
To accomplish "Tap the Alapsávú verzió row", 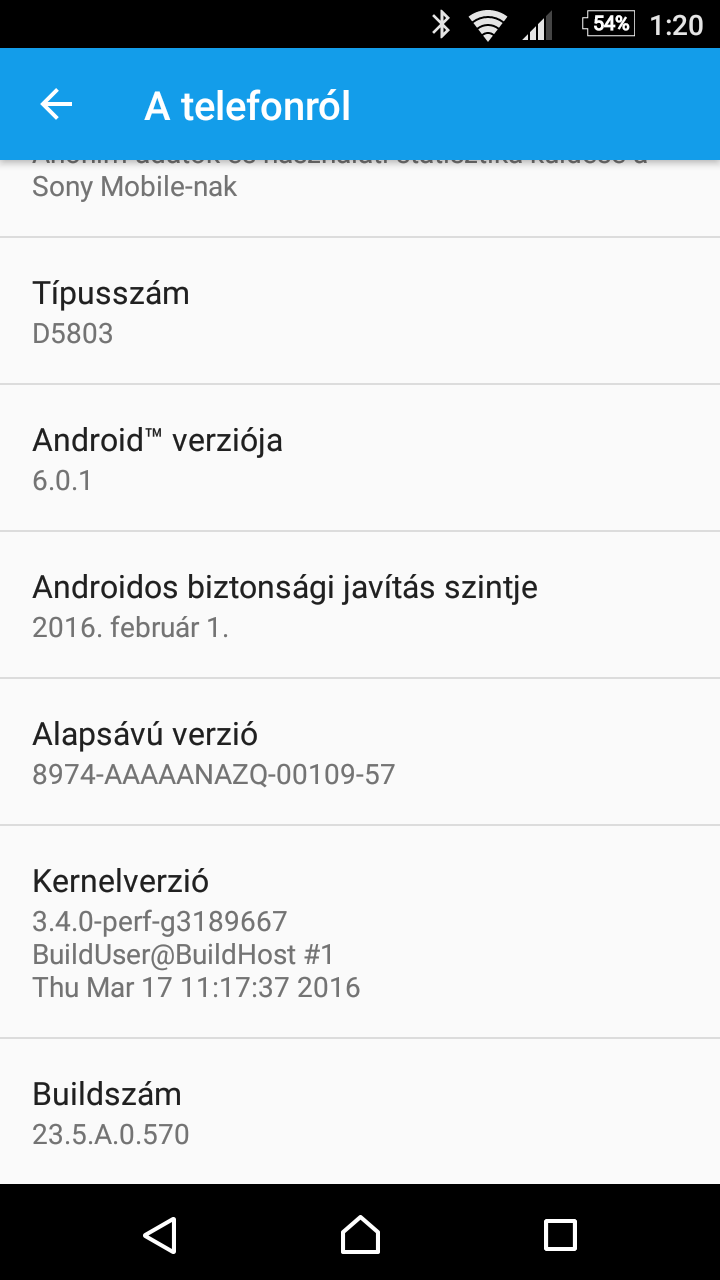I will coord(360,752).
